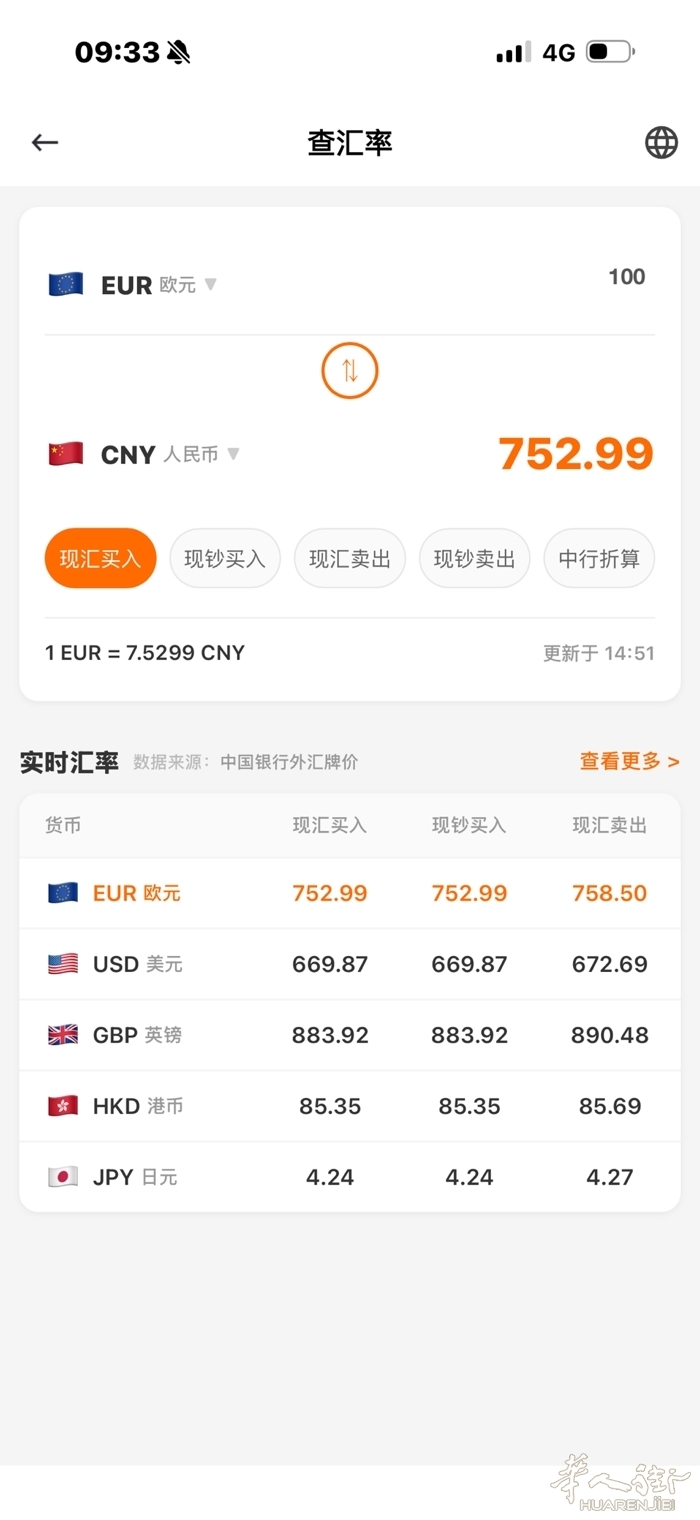
Task: Select the 现钞买入 chip
Action: [x=225, y=558]
